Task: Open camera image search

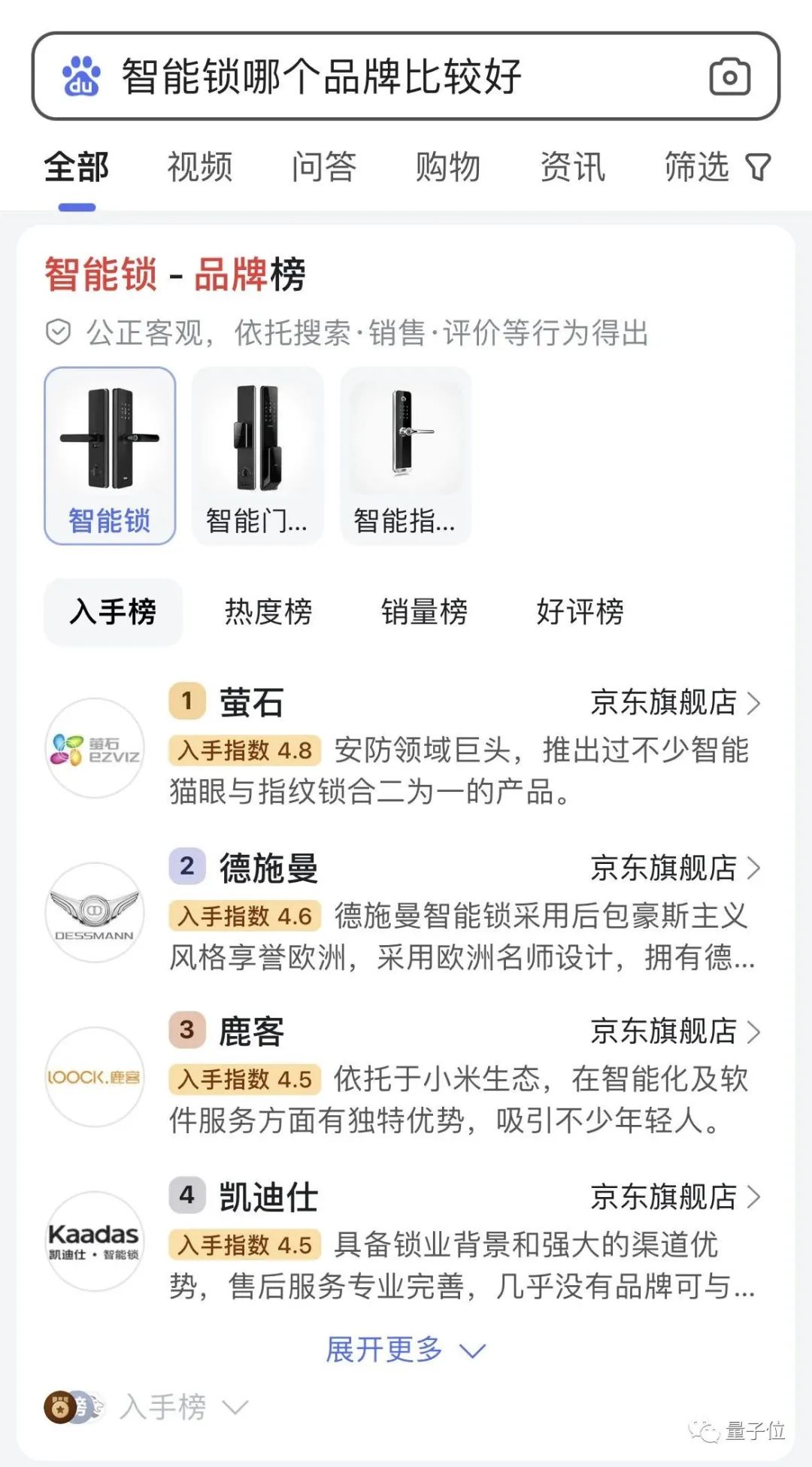Action: click(729, 77)
